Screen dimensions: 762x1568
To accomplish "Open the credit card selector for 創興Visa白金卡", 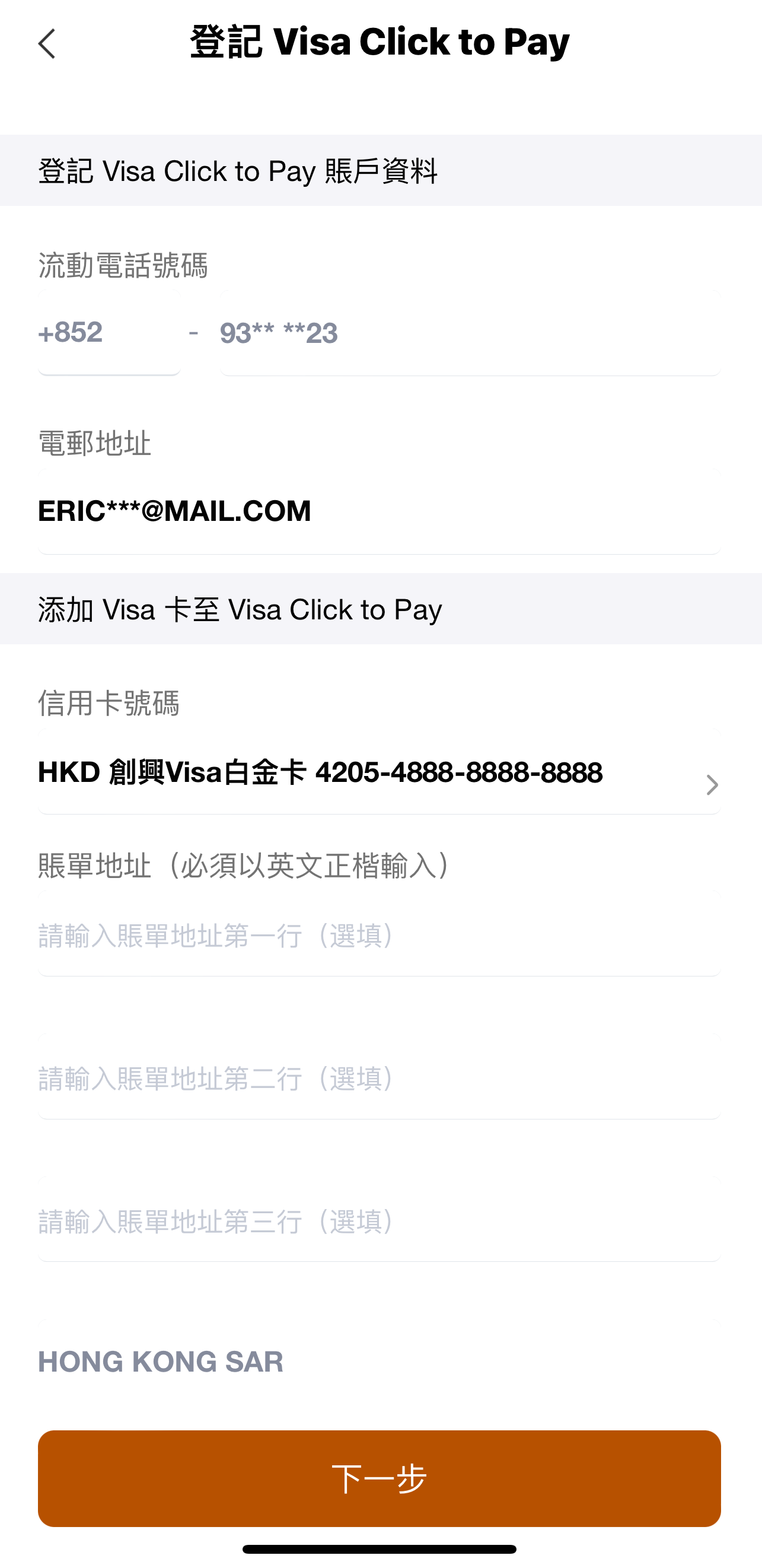I will [x=378, y=773].
